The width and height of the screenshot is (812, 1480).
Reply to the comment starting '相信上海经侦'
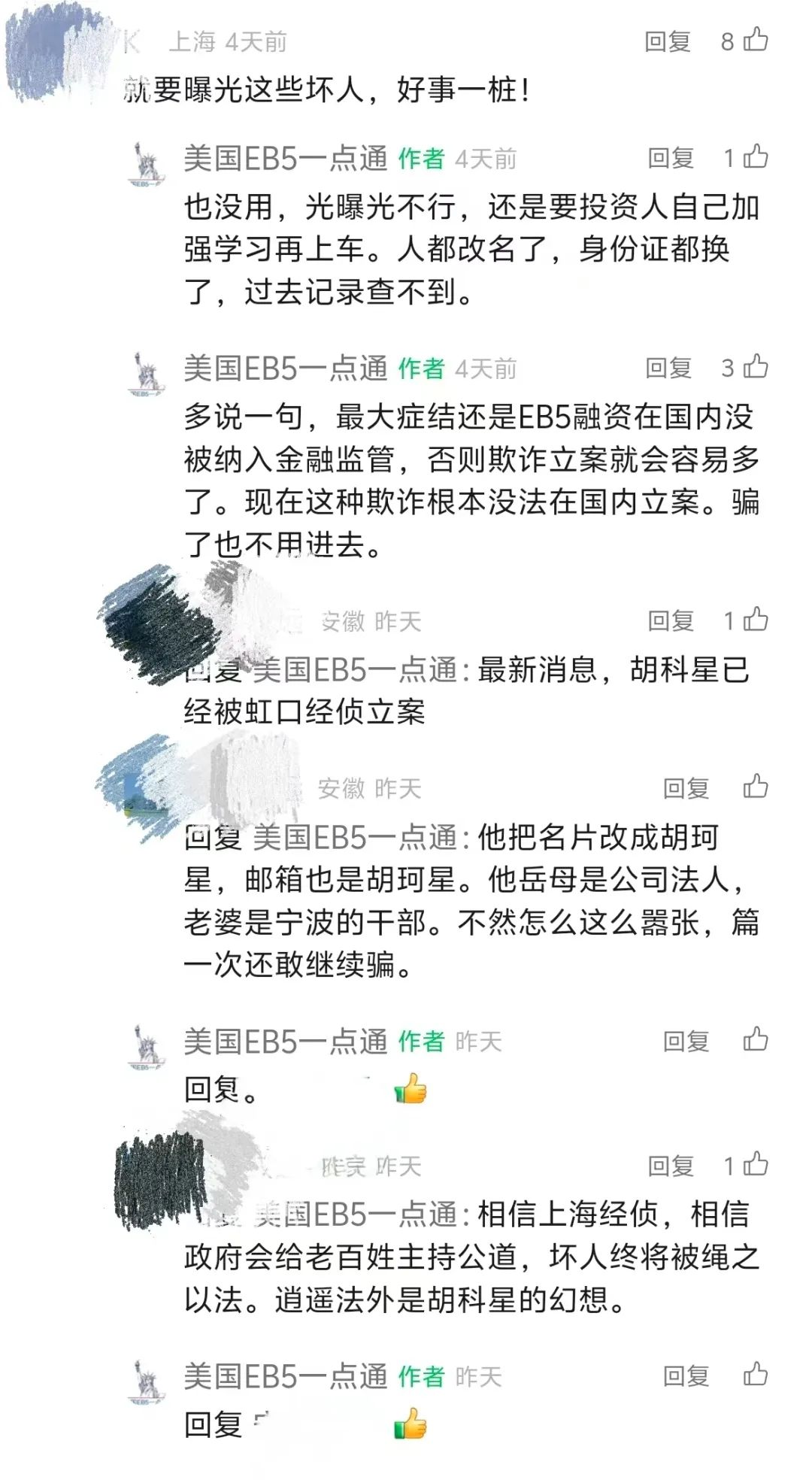coord(671,1166)
